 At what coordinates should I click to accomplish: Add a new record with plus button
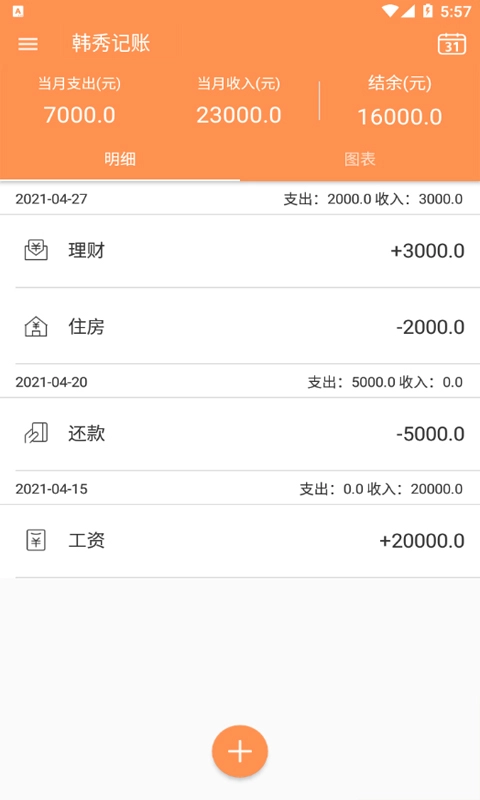point(240,752)
